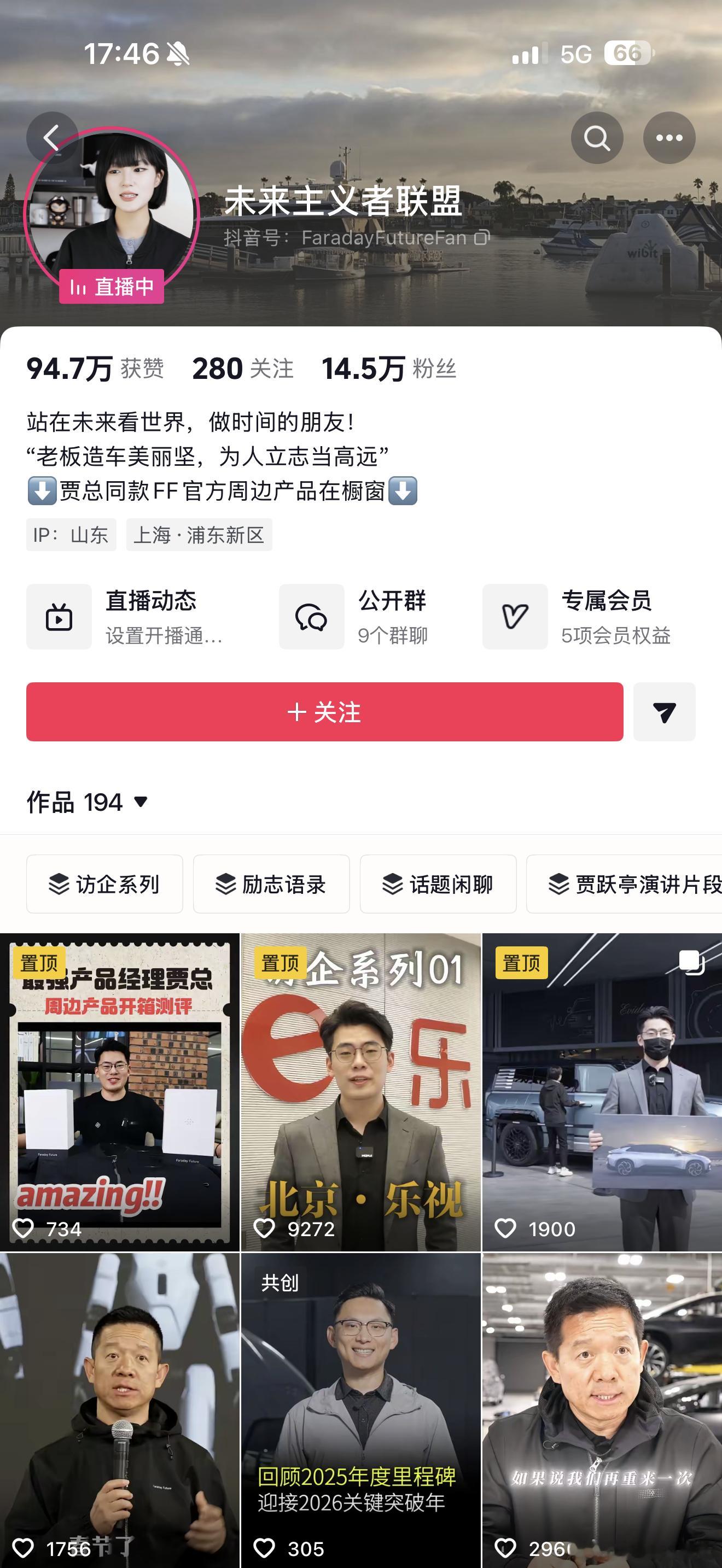Tap the back arrow to leave profile
The width and height of the screenshot is (722, 1568).
tap(51, 138)
